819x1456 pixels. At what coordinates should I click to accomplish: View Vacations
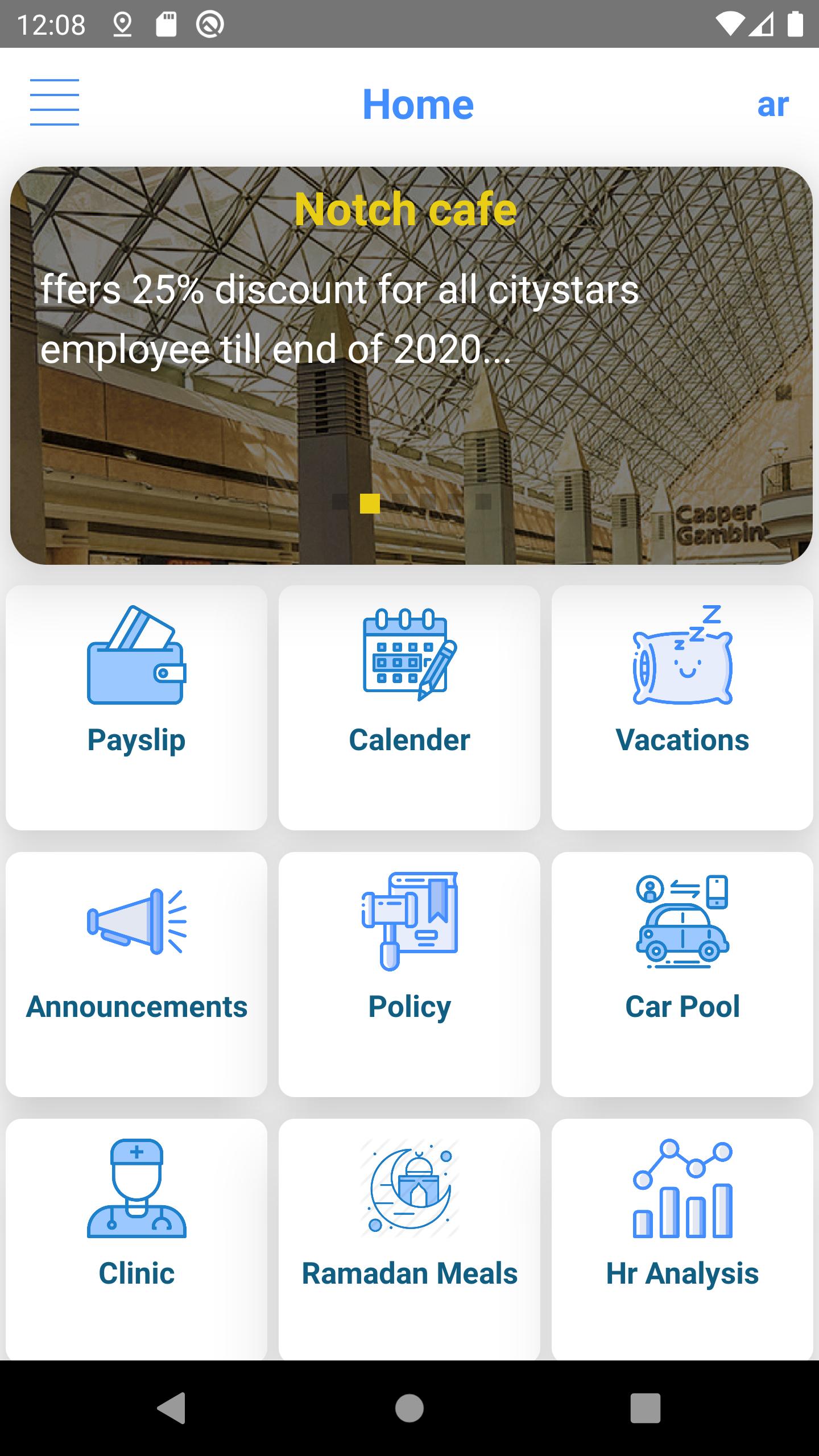(682, 708)
